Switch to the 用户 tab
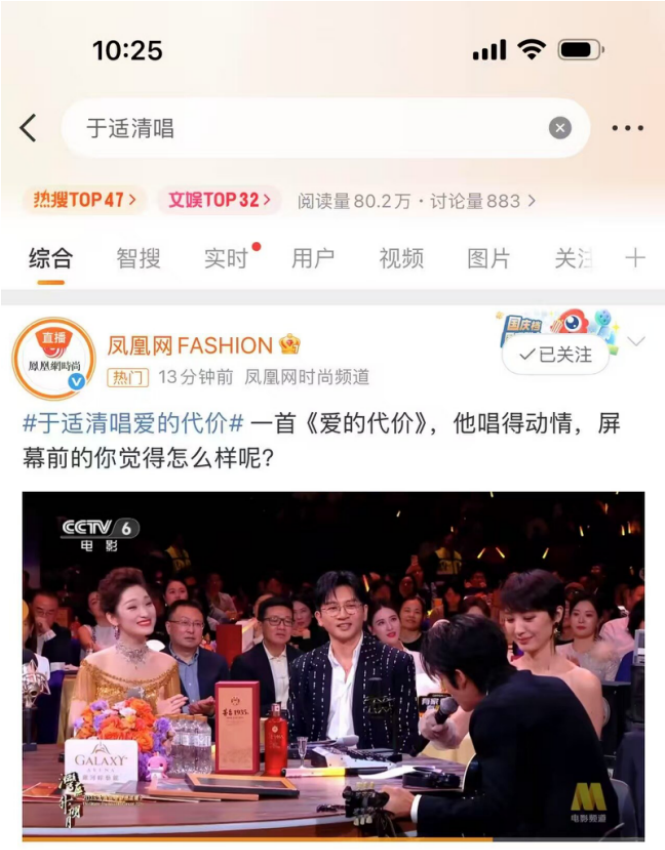Screen dimensions: 665x850 [313, 259]
